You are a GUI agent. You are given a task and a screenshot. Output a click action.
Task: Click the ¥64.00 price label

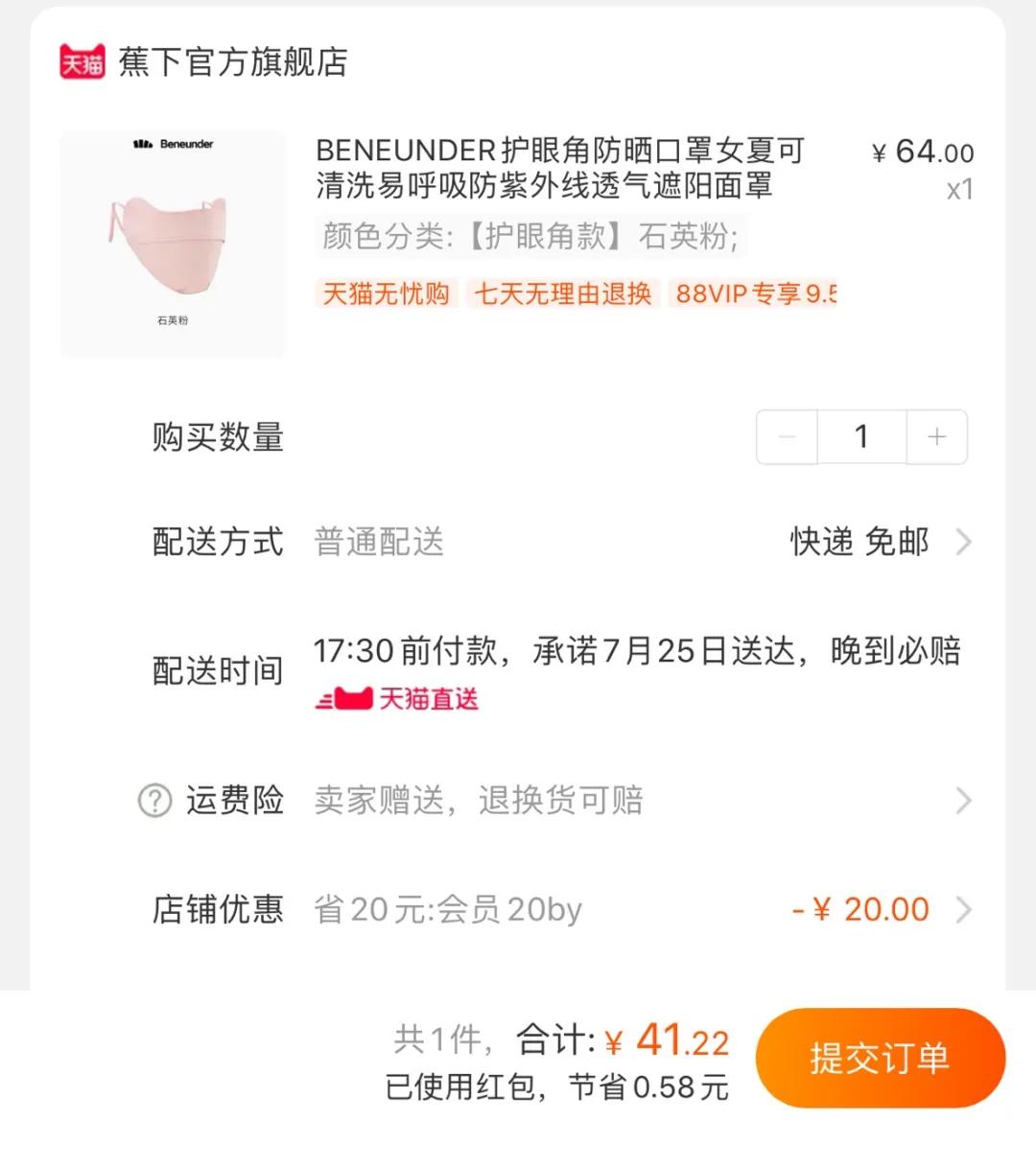921,152
